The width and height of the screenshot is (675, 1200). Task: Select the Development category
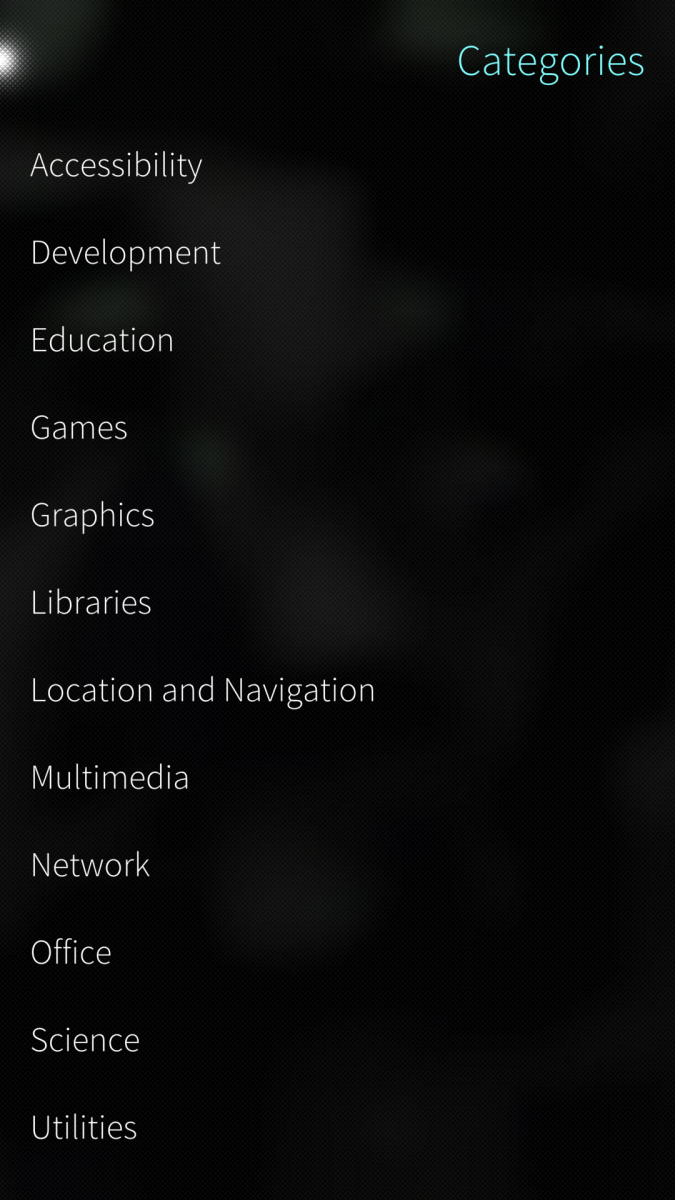tap(125, 253)
